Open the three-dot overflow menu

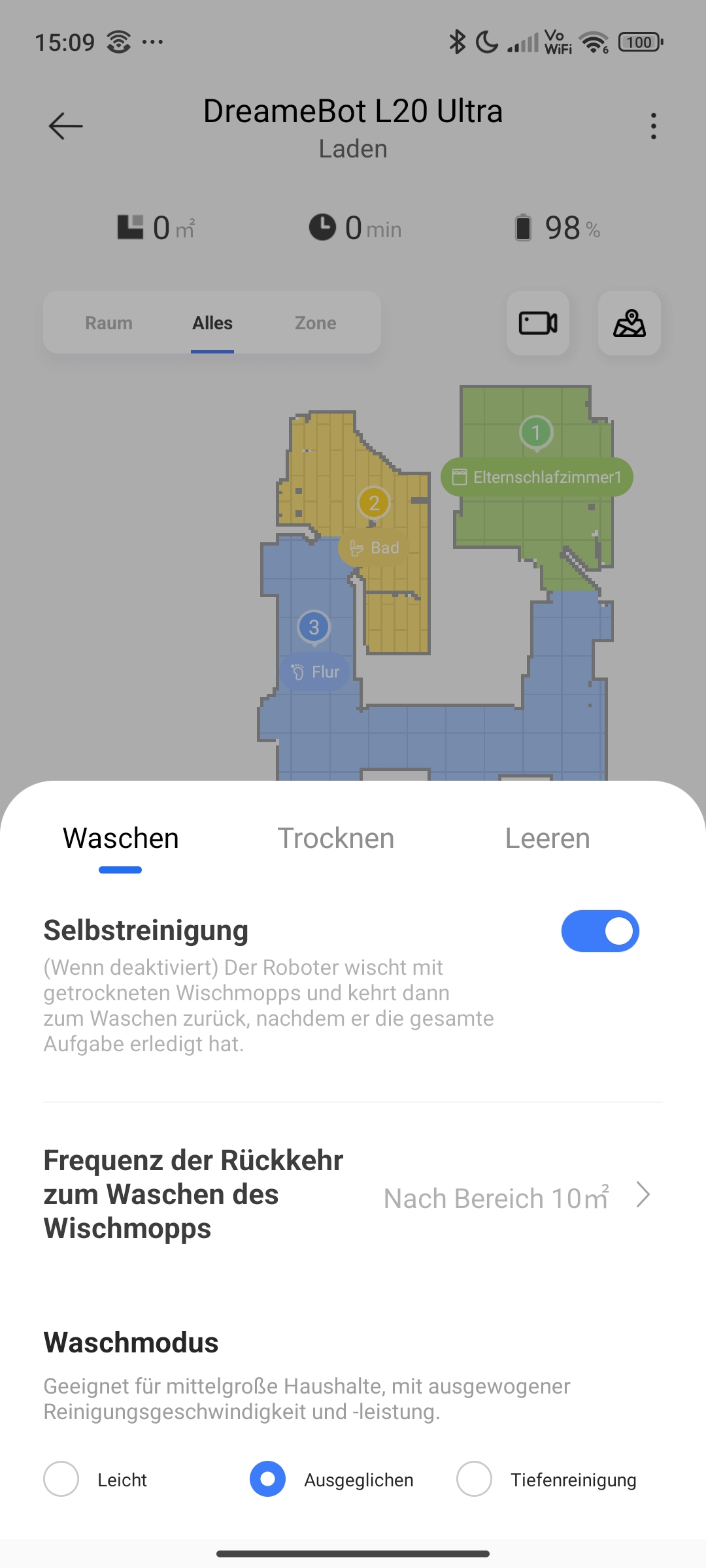click(x=653, y=126)
